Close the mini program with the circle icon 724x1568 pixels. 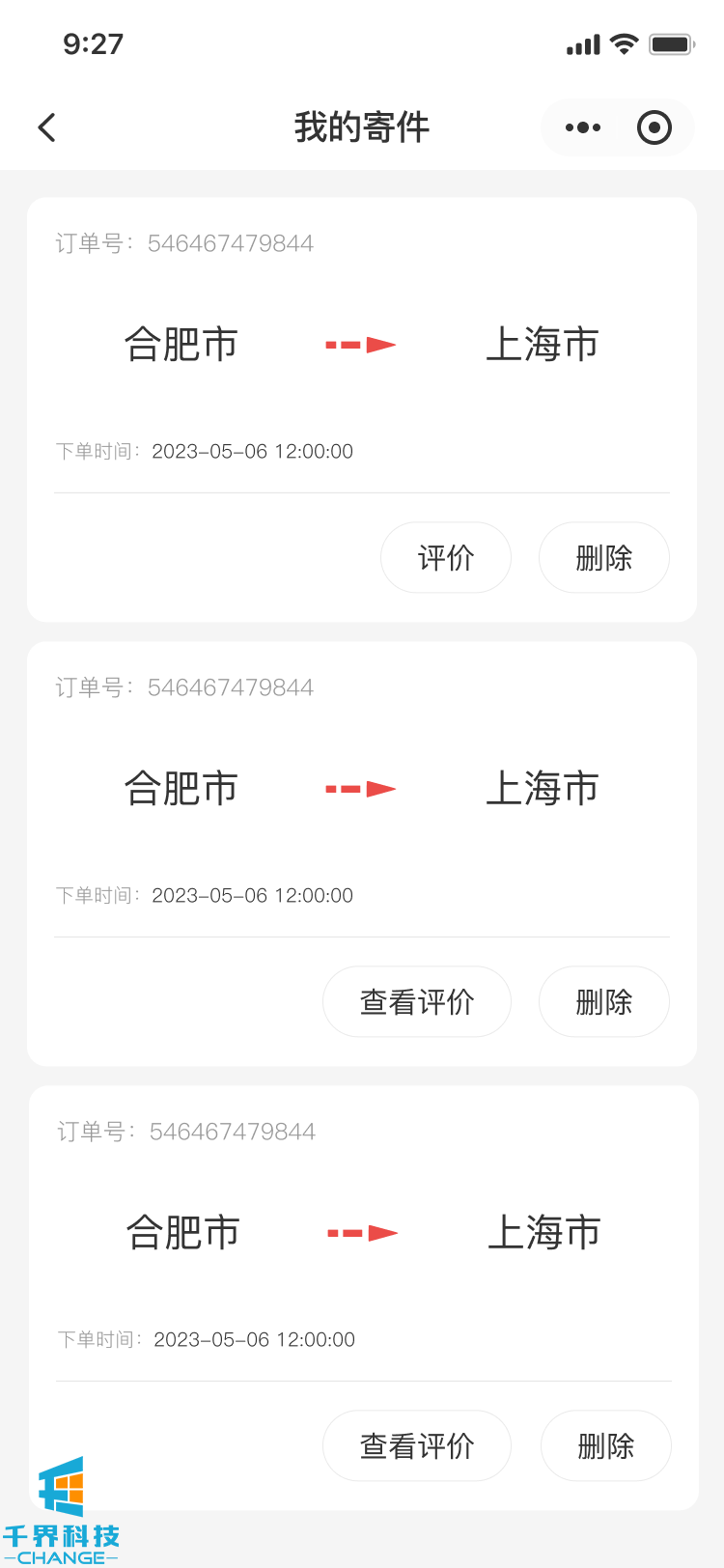tap(654, 127)
